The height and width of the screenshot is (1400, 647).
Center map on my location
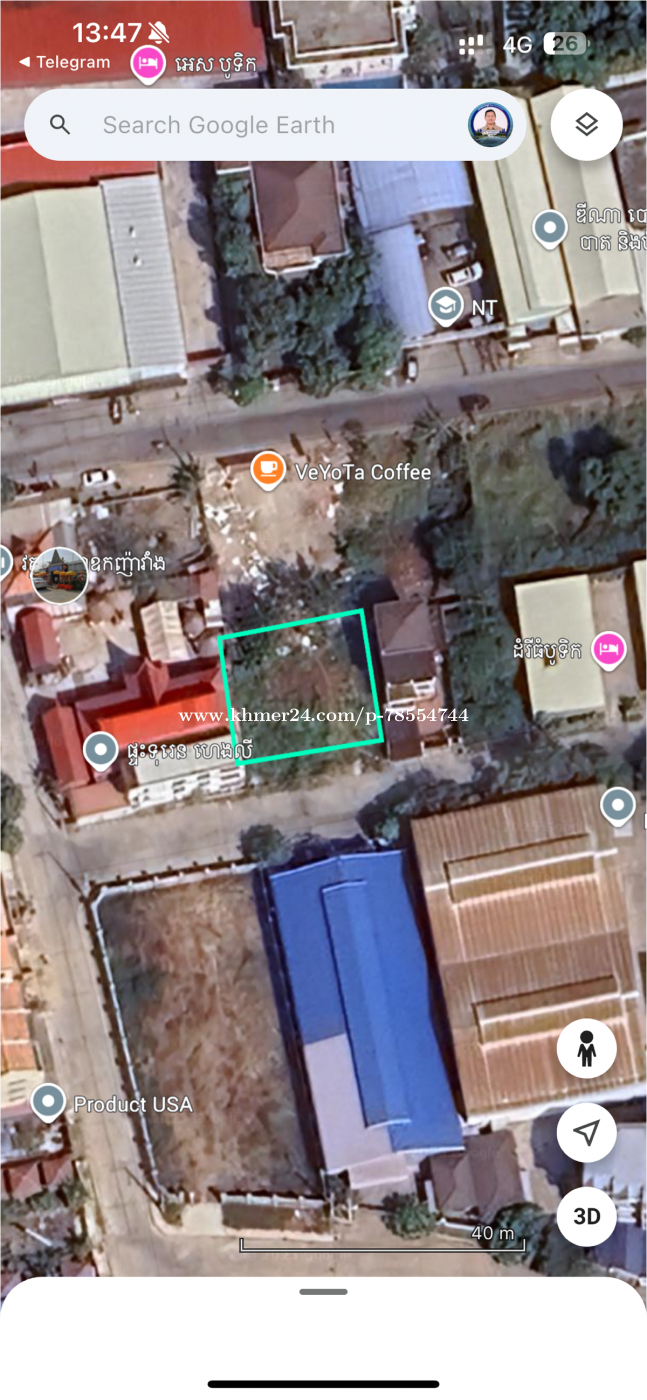coord(587,1132)
